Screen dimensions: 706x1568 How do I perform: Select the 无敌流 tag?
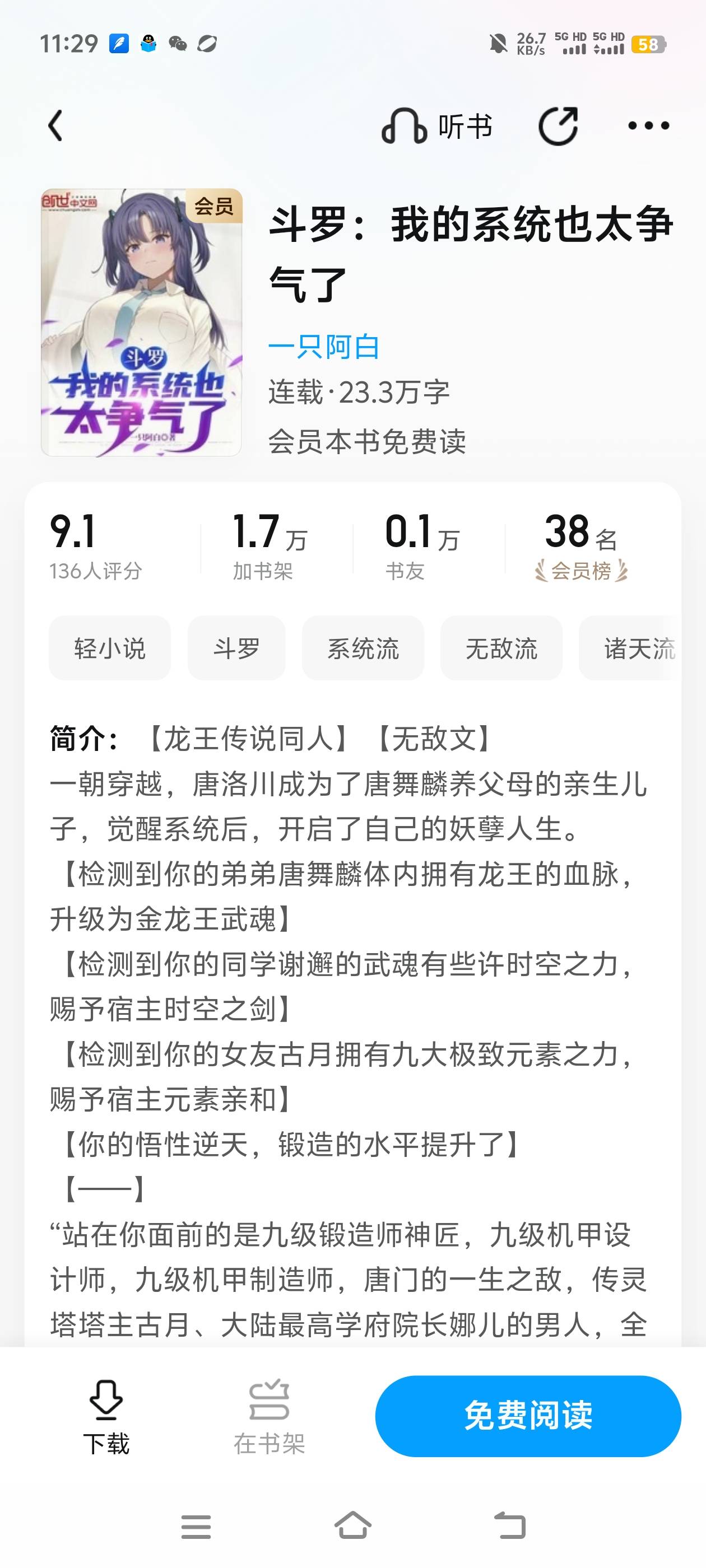tap(501, 648)
